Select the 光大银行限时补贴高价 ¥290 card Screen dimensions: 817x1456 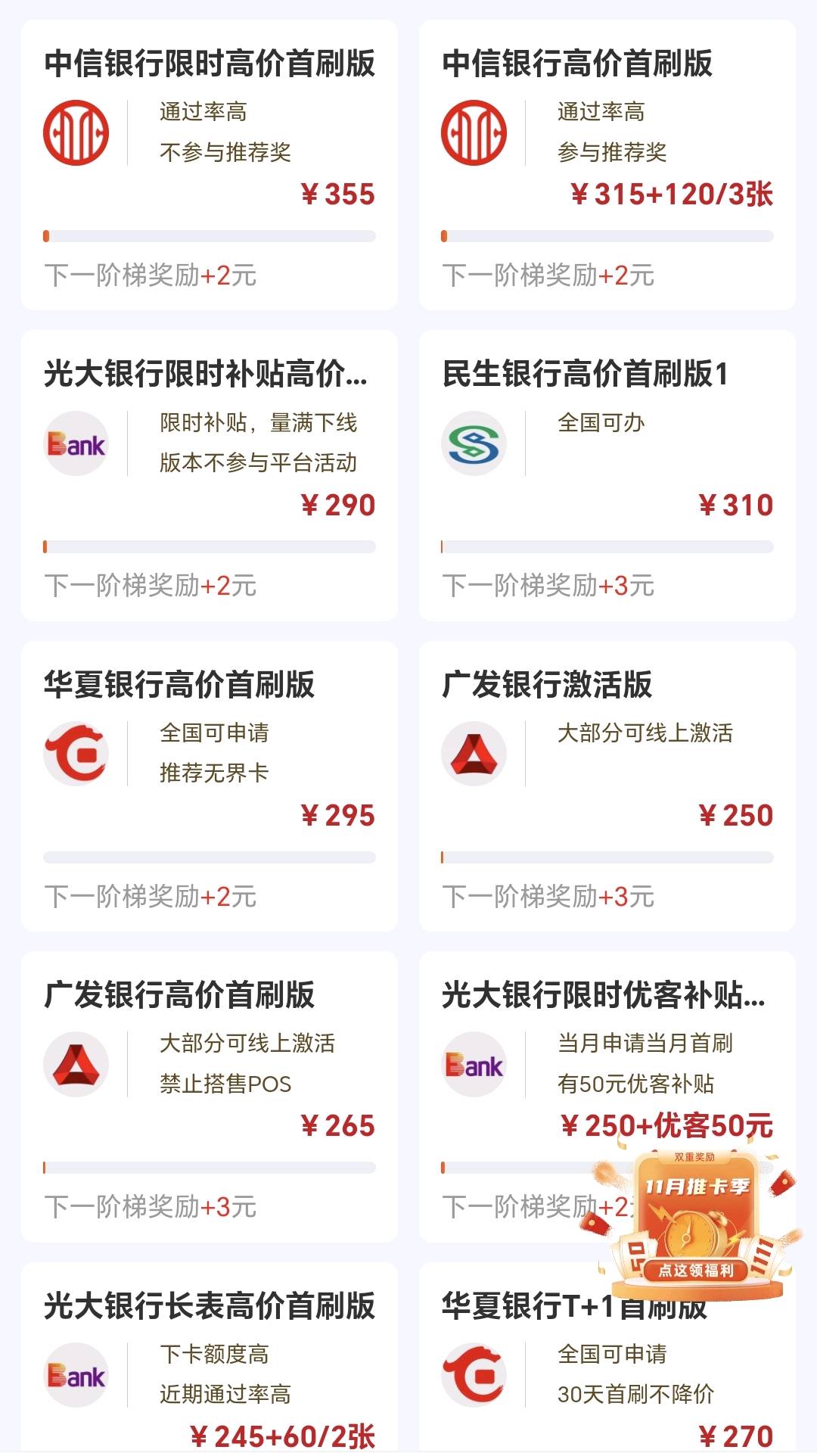(210, 476)
